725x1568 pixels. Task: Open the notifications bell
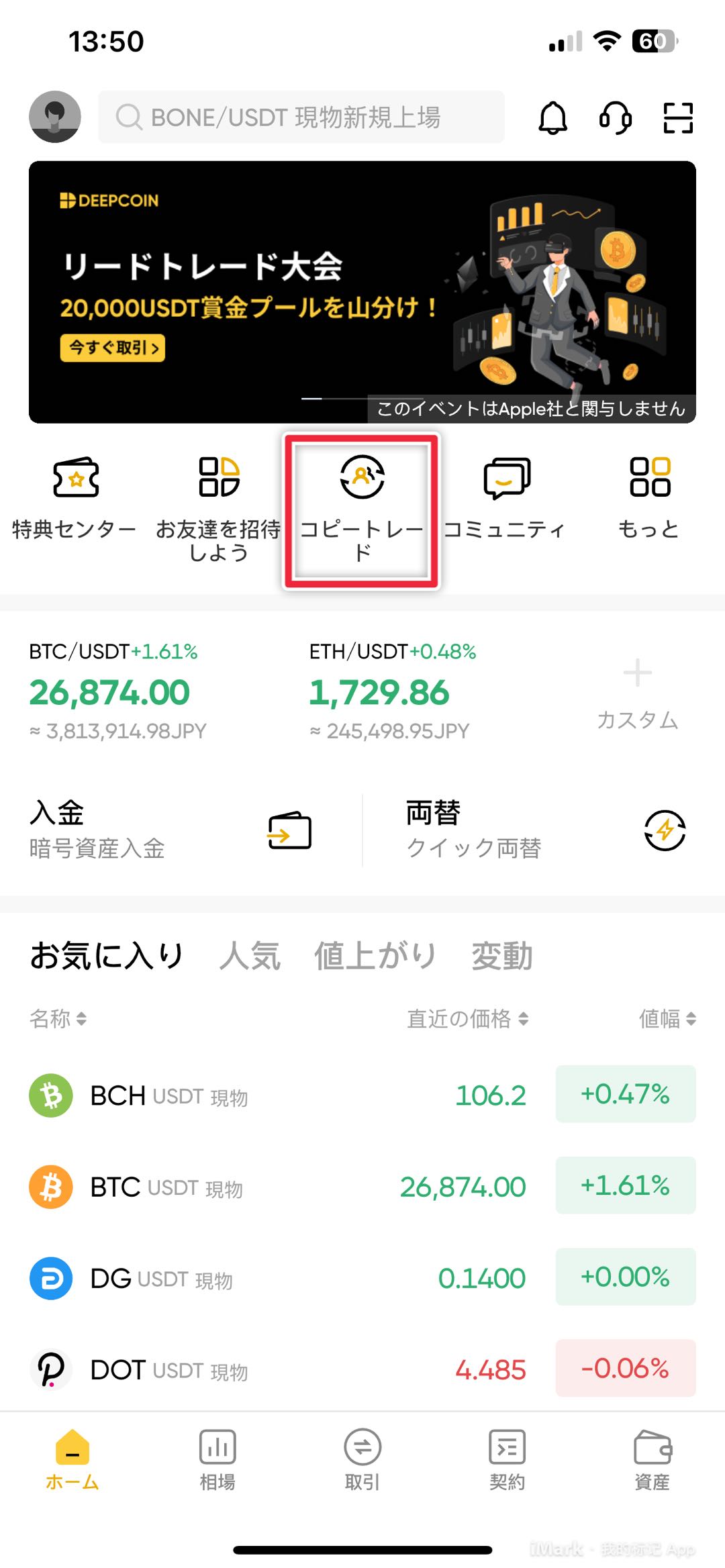pyautogui.click(x=553, y=118)
